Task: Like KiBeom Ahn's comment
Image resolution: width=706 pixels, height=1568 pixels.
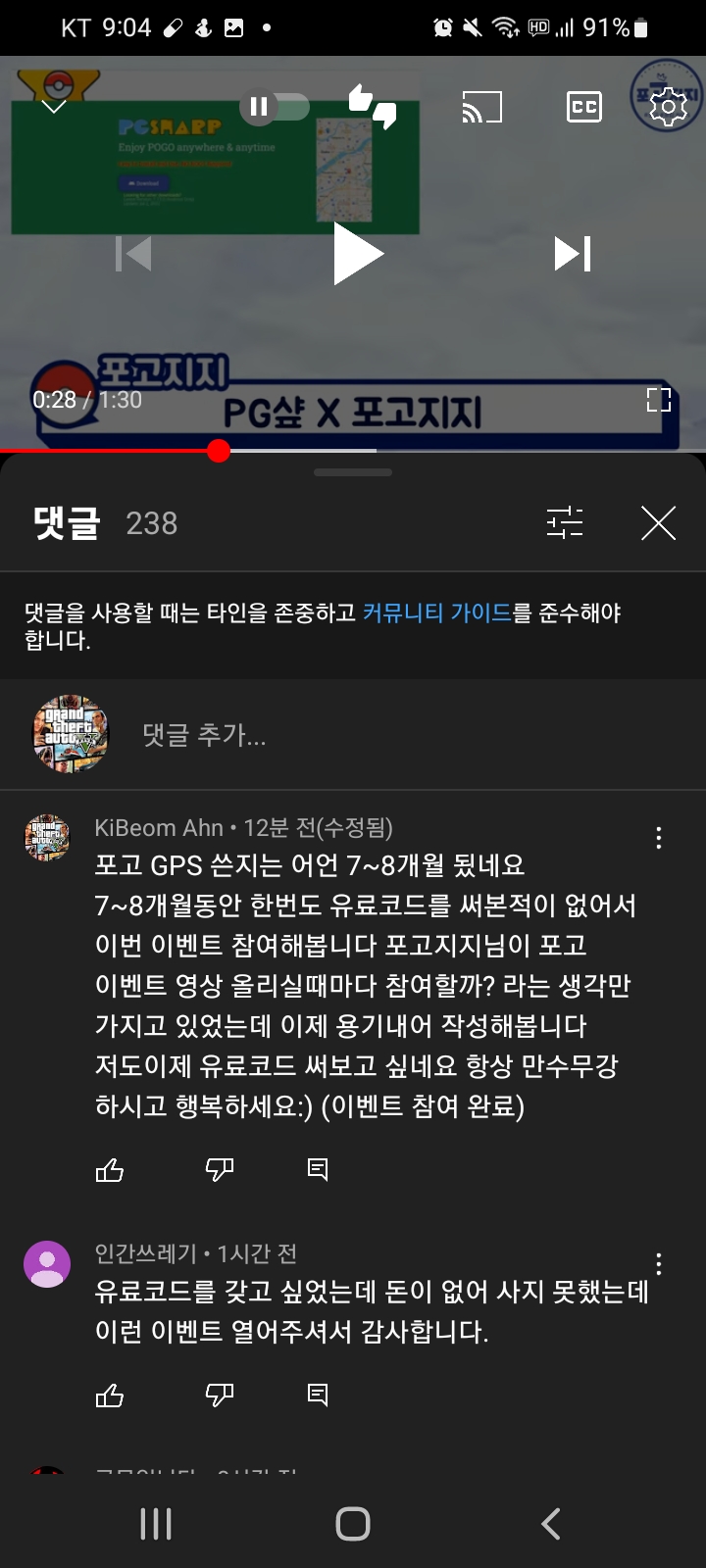Action: point(110,1169)
